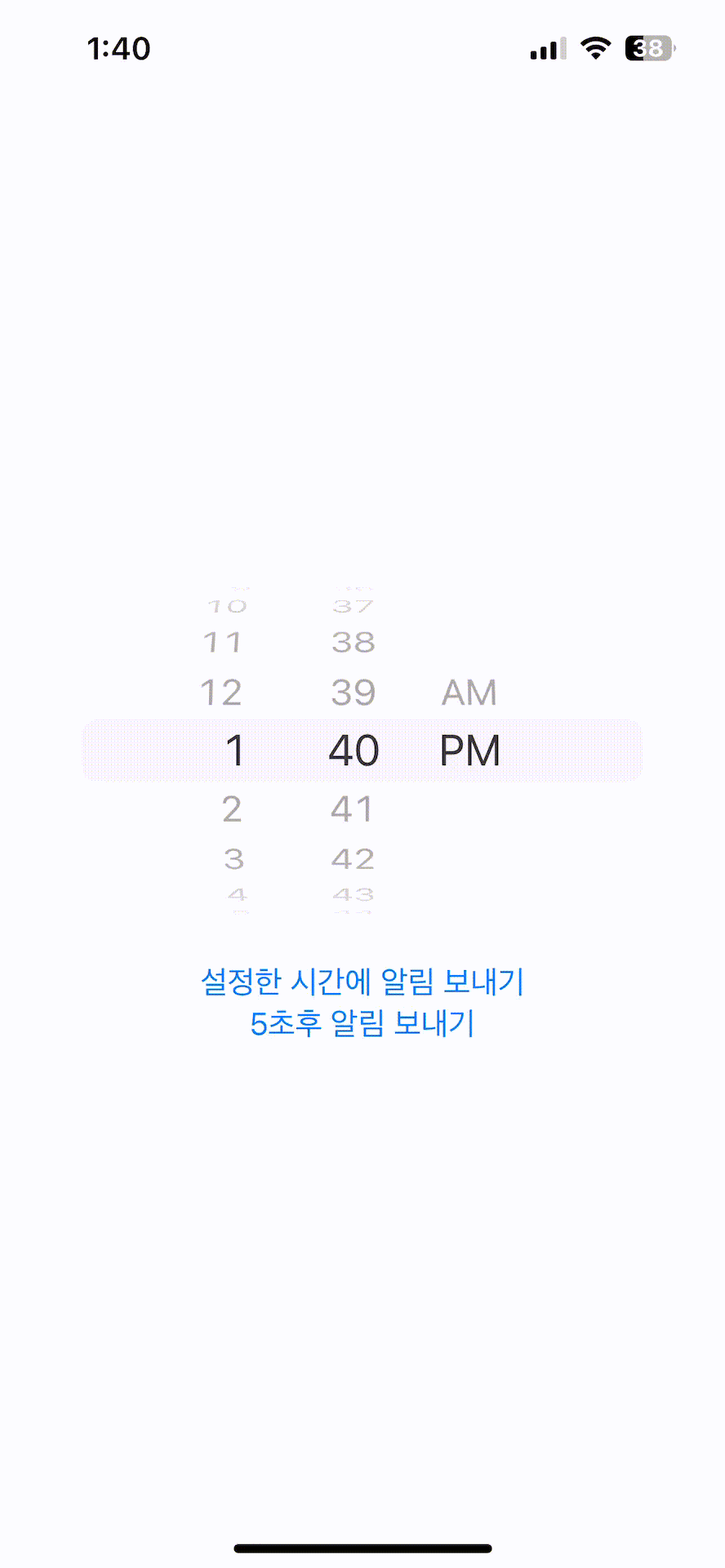The width and height of the screenshot is (725, 1568).
Task: Select hour 2 in the picker
Action: [232, 808]
